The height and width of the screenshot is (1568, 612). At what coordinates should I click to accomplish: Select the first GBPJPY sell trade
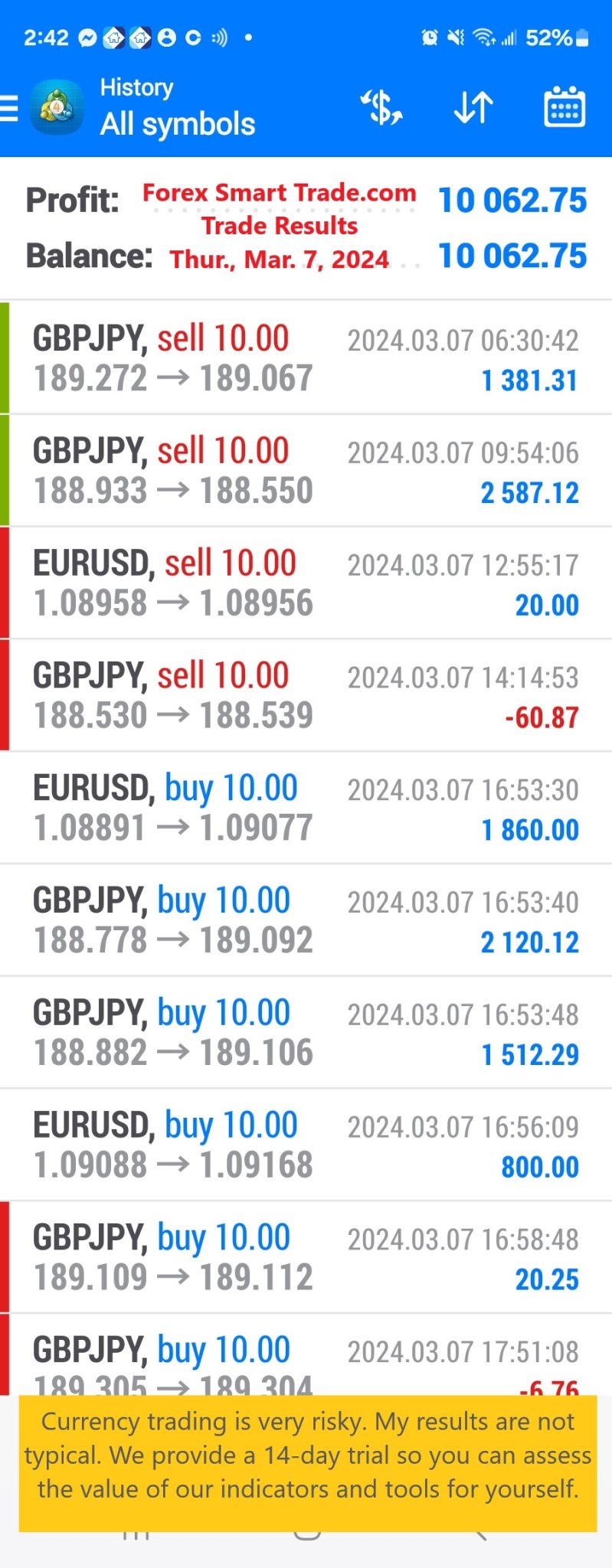306,356
